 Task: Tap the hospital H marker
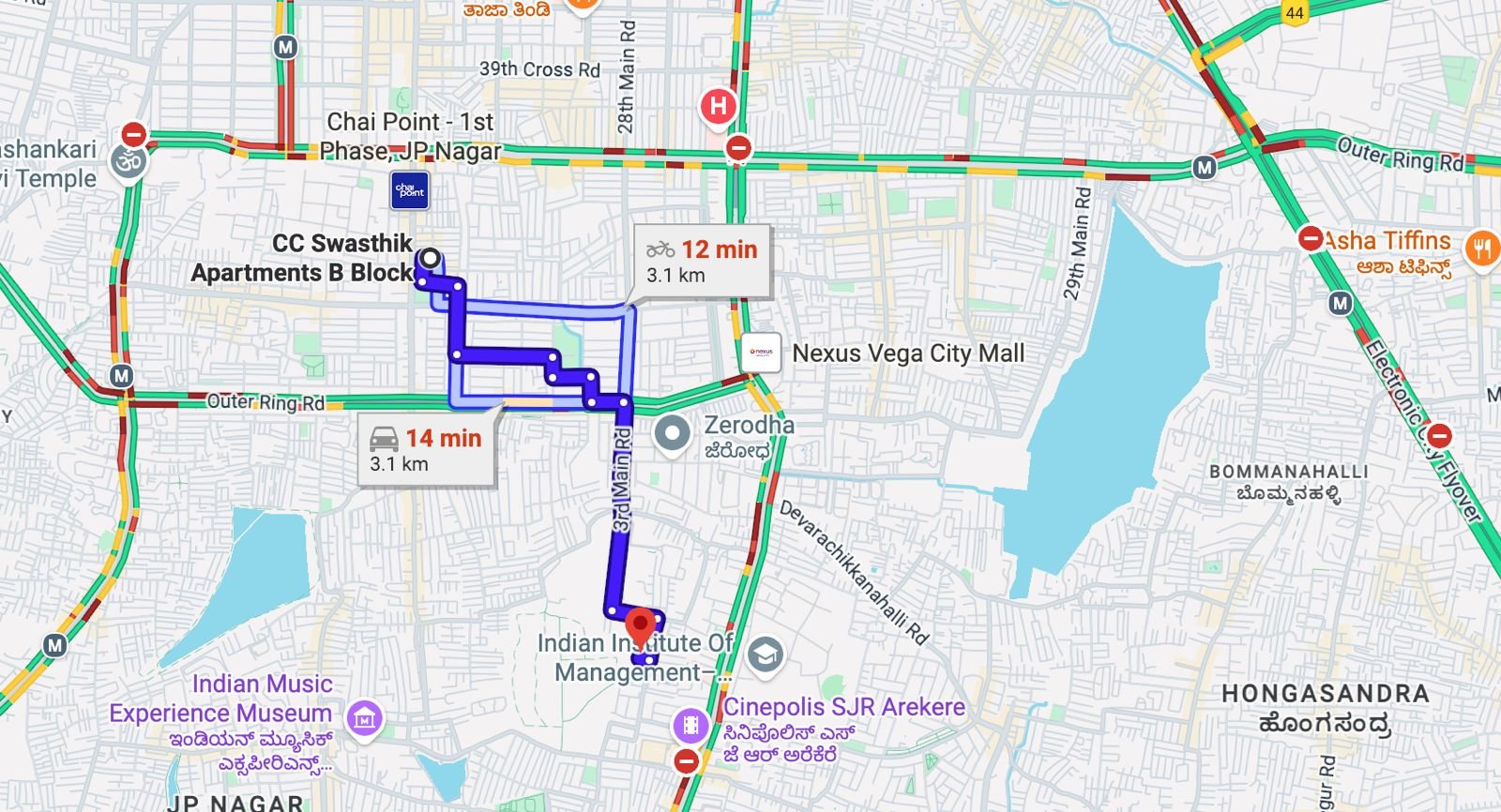point(718,105)
